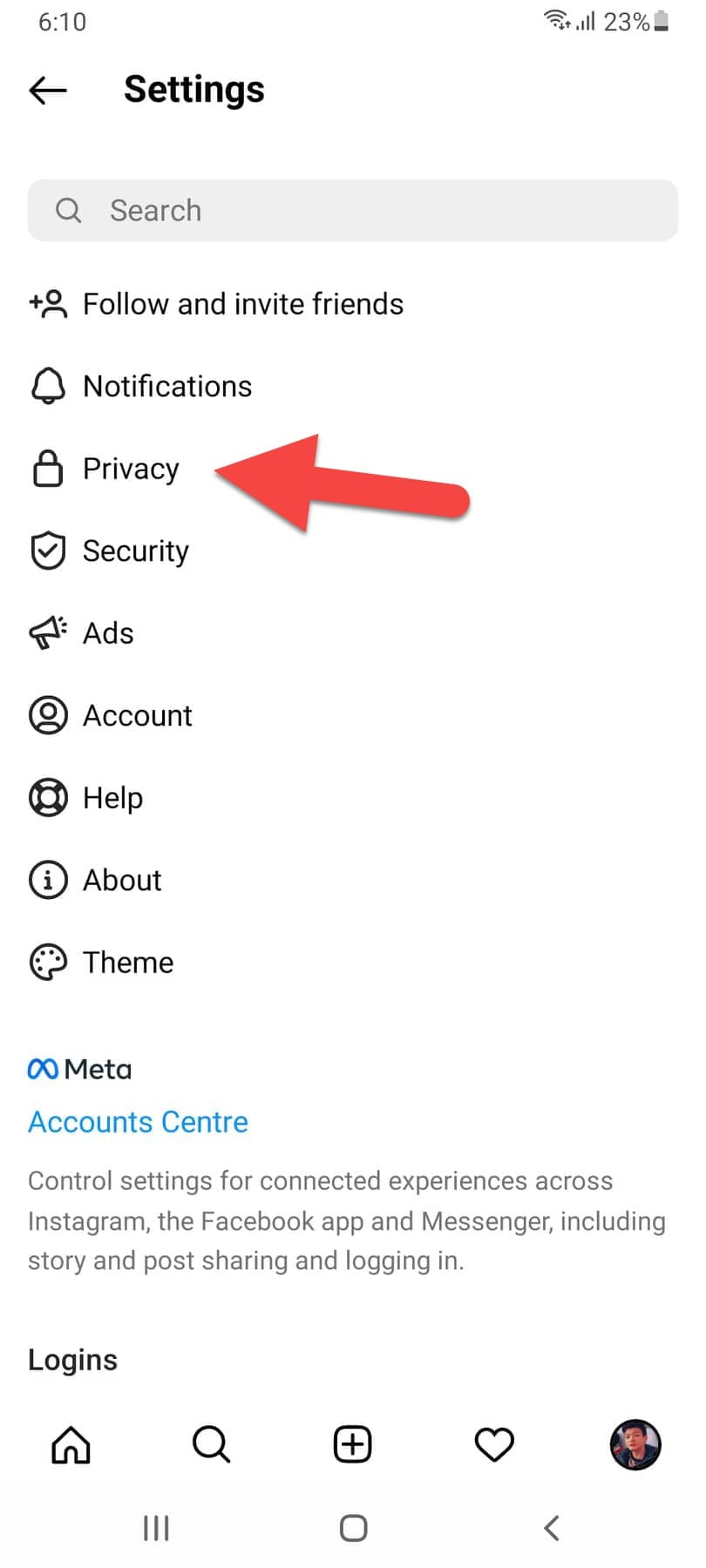Viewport: 706px width, 1568px height.
Task: Open Account settings
Action: [137, 715]
